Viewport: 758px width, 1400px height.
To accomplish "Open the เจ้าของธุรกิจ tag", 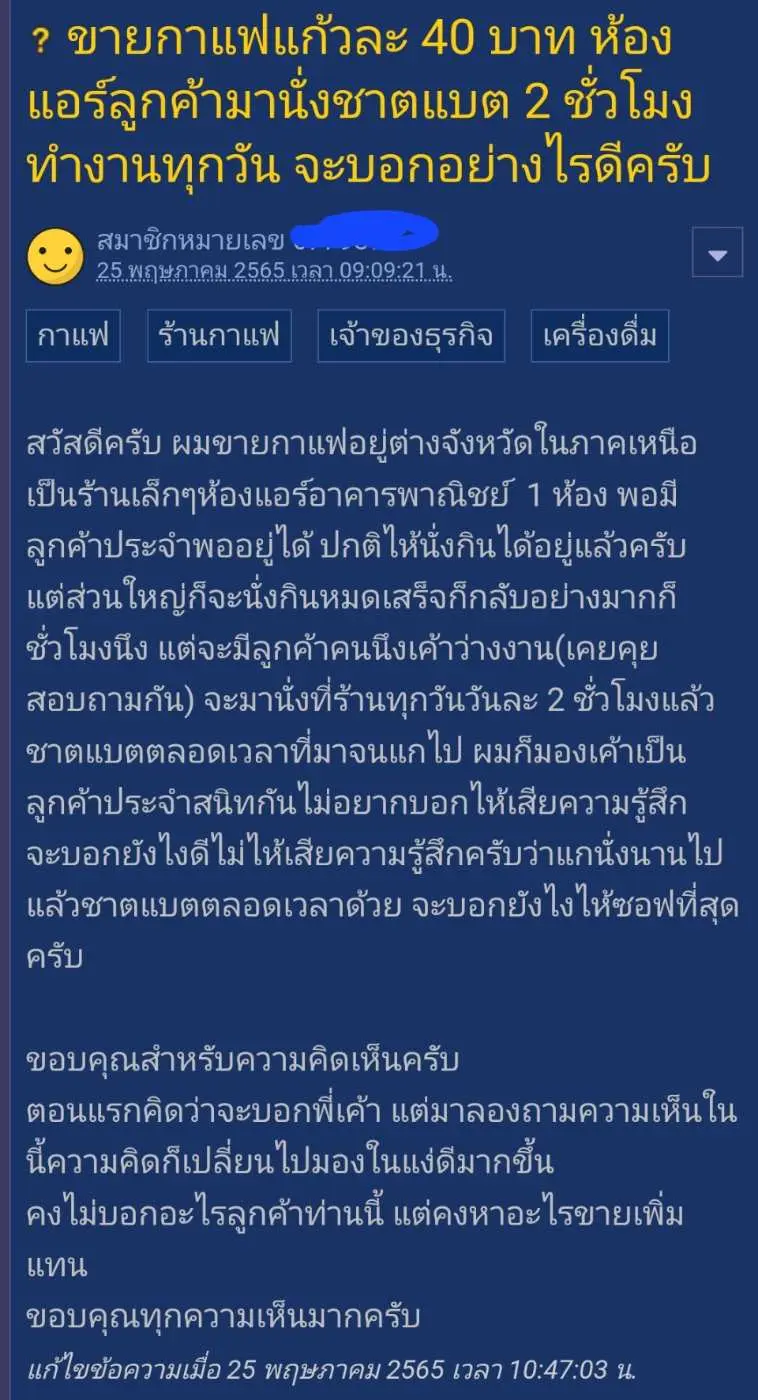I will (411, 336).
